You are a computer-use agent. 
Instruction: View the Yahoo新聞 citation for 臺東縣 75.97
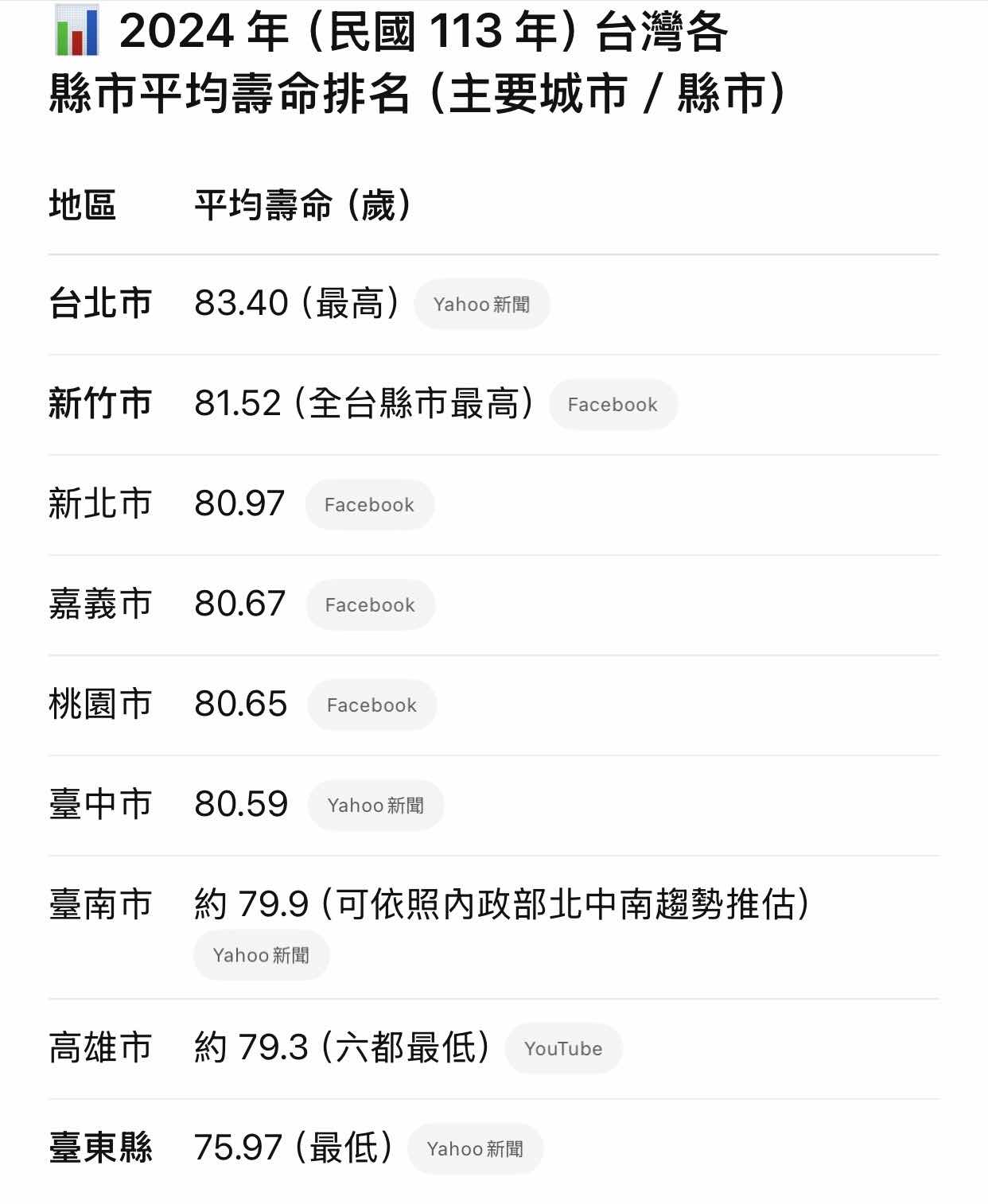tap(475, 1149)
